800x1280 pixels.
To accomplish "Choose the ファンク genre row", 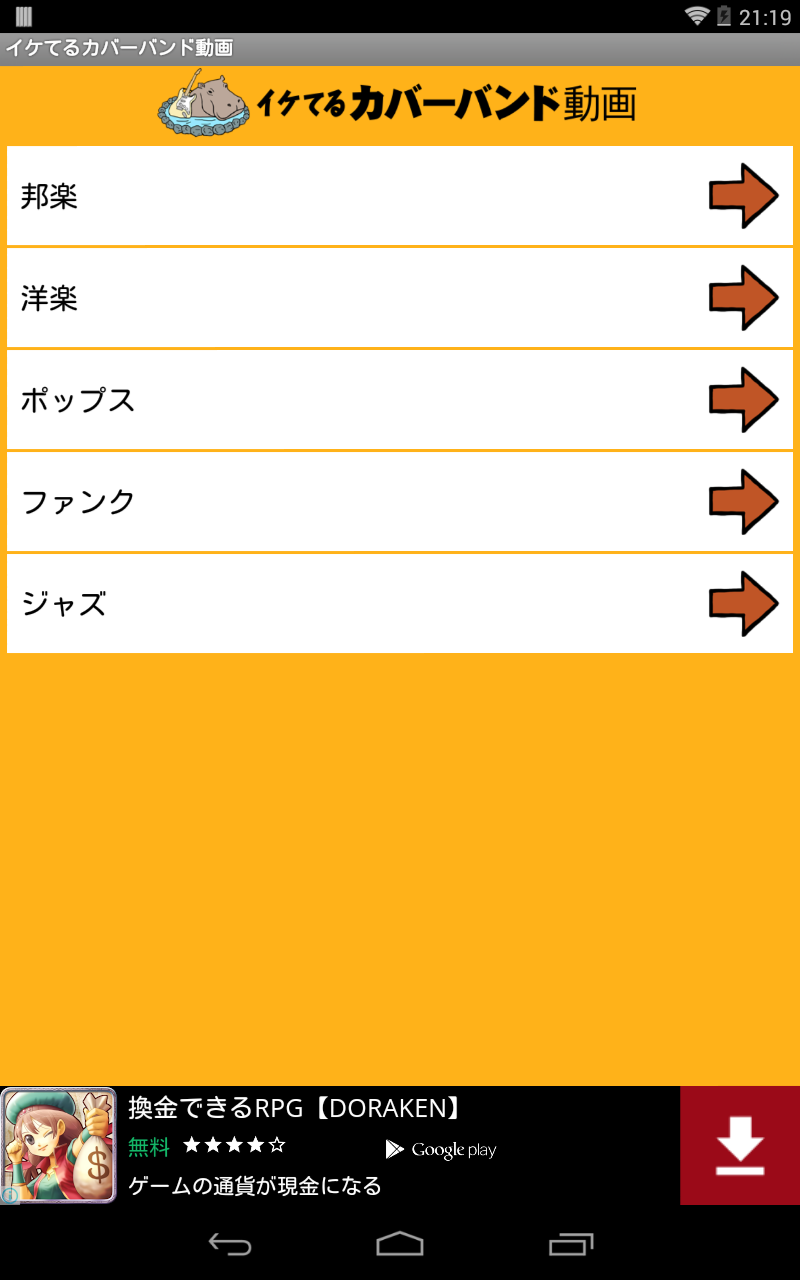I will tap(400, 502).
